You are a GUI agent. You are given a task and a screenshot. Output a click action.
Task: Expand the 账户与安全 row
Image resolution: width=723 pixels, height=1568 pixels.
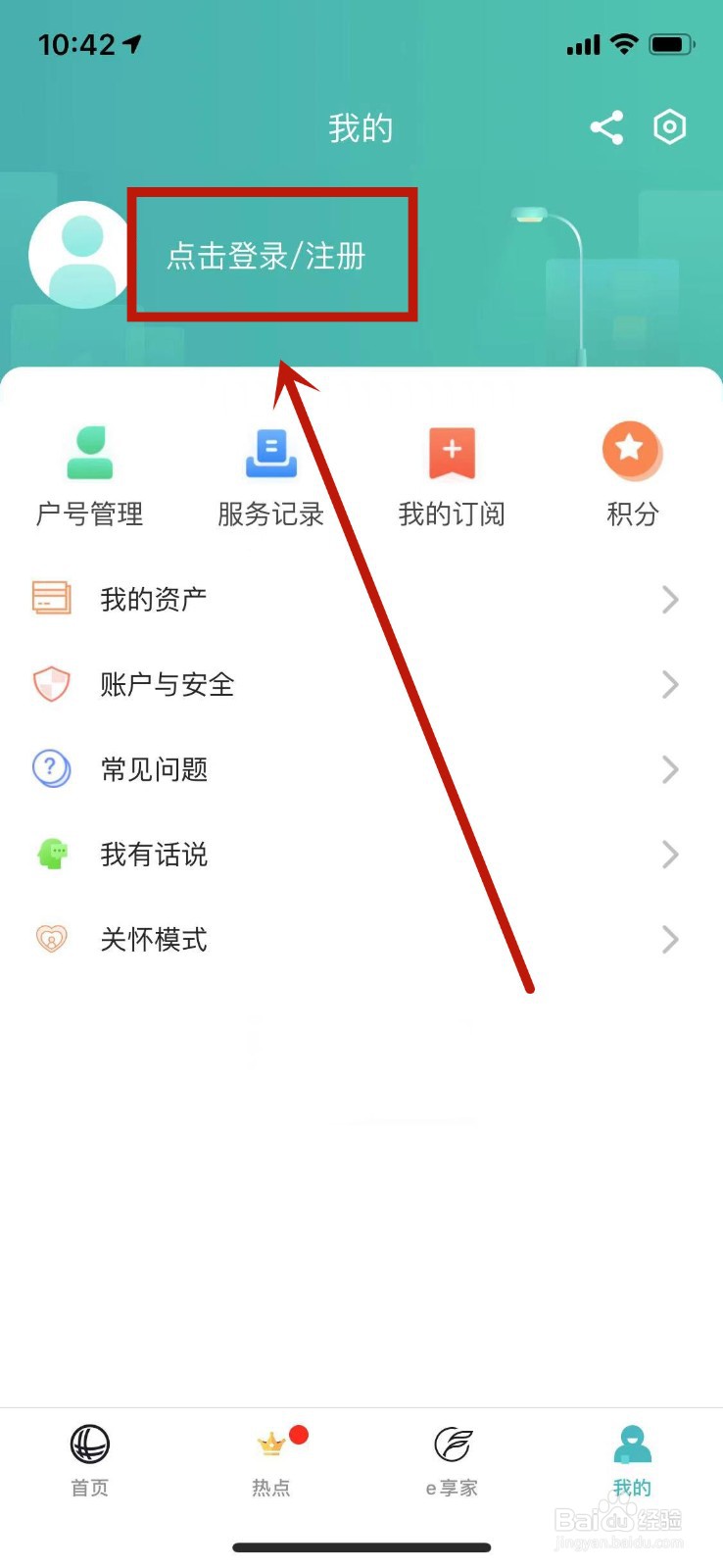click(x=670, y=684)
